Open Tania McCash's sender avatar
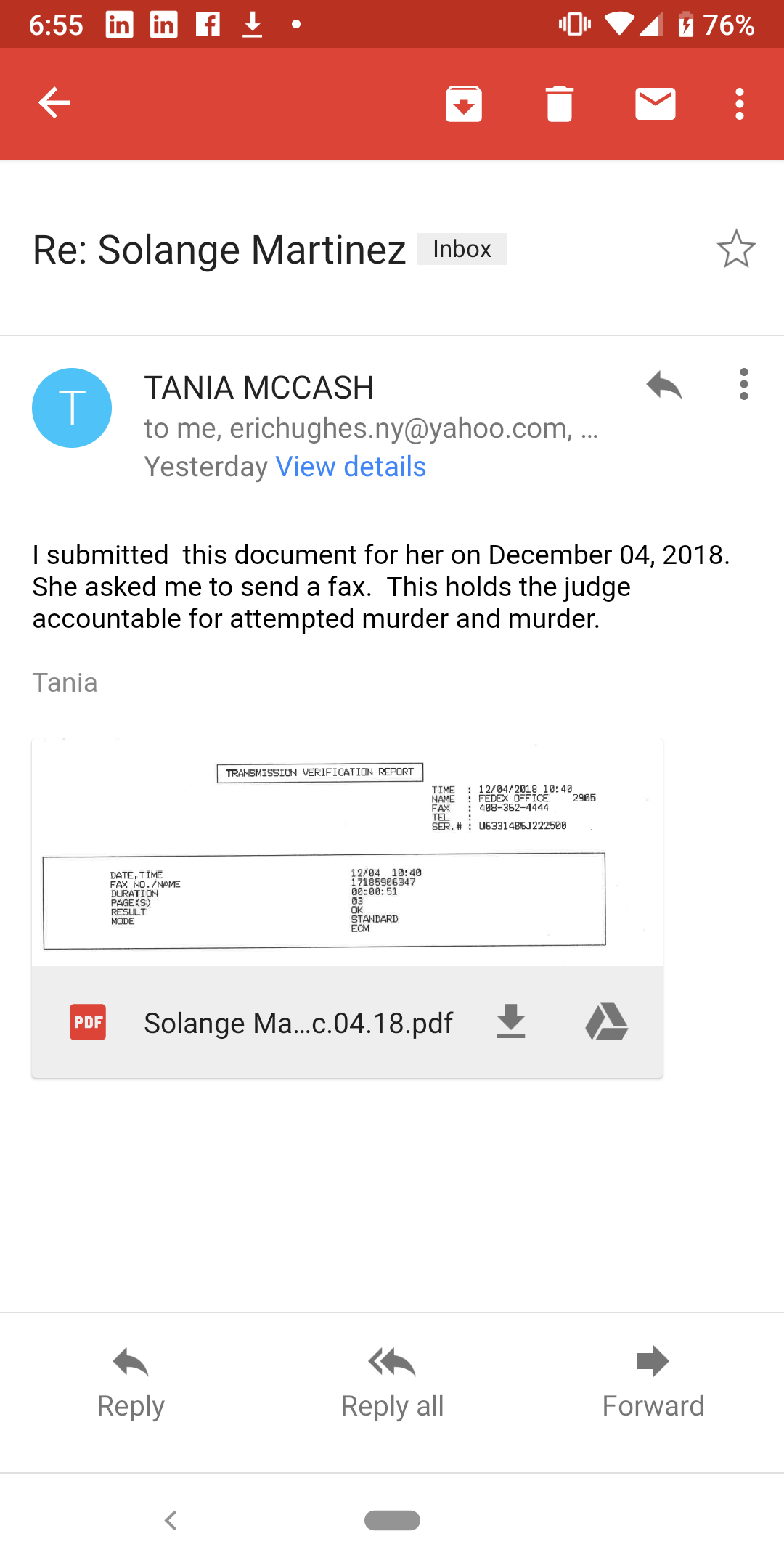Viewport: 784px width, 1568px height. tap(72, 408)
